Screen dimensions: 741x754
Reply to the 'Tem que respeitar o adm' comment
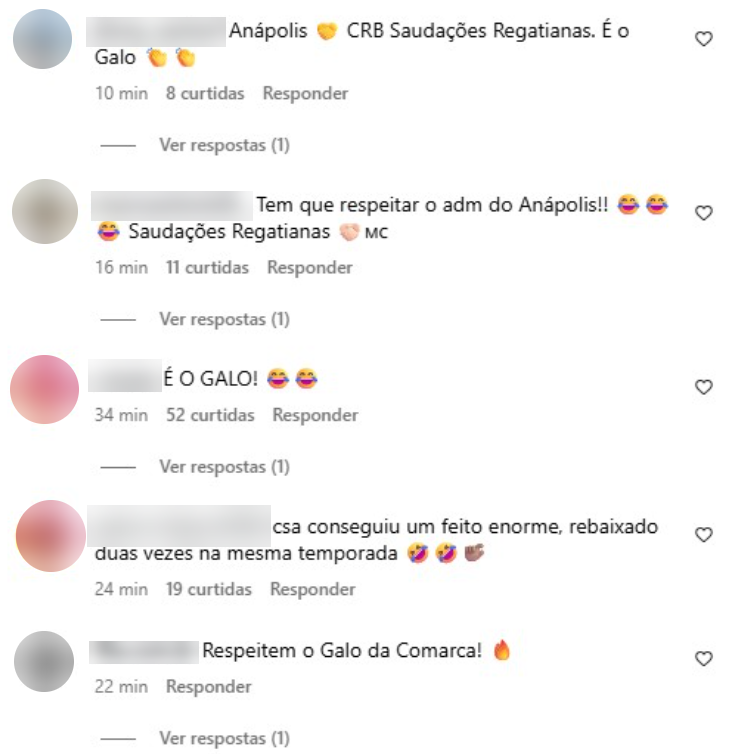click(309, 268)
